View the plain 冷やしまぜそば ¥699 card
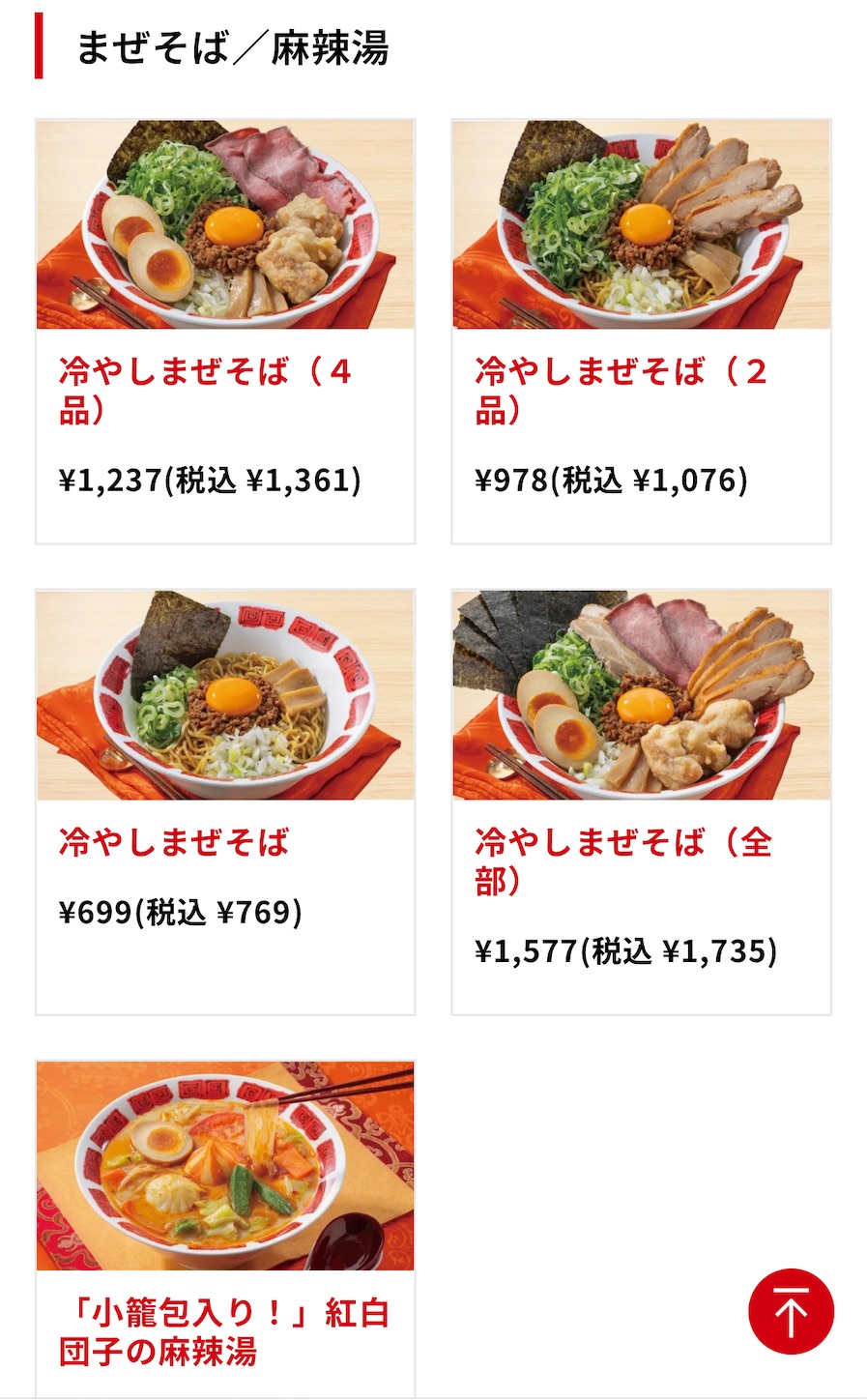 click(x=225, y=801)
